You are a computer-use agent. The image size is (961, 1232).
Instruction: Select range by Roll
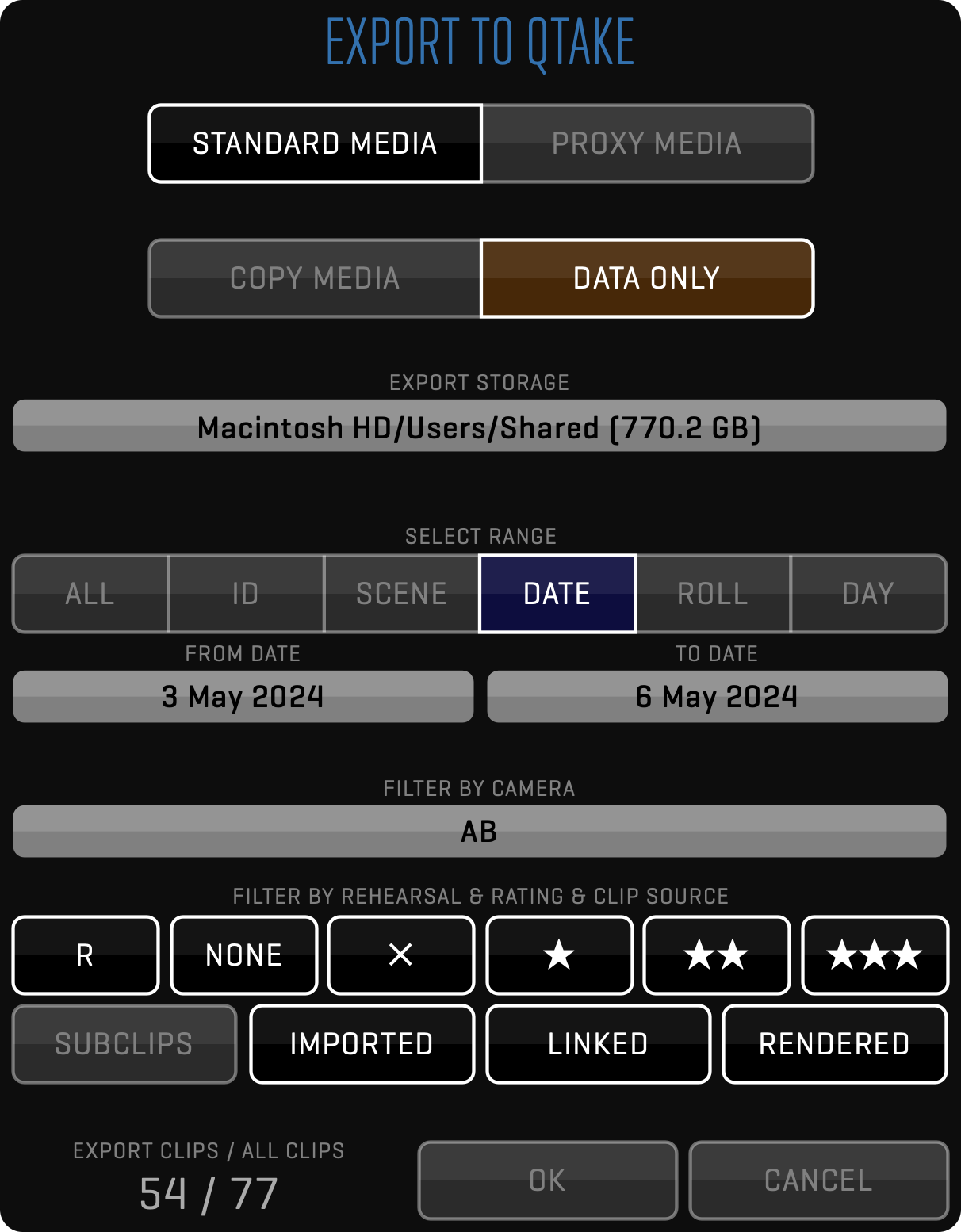[713, 594]
